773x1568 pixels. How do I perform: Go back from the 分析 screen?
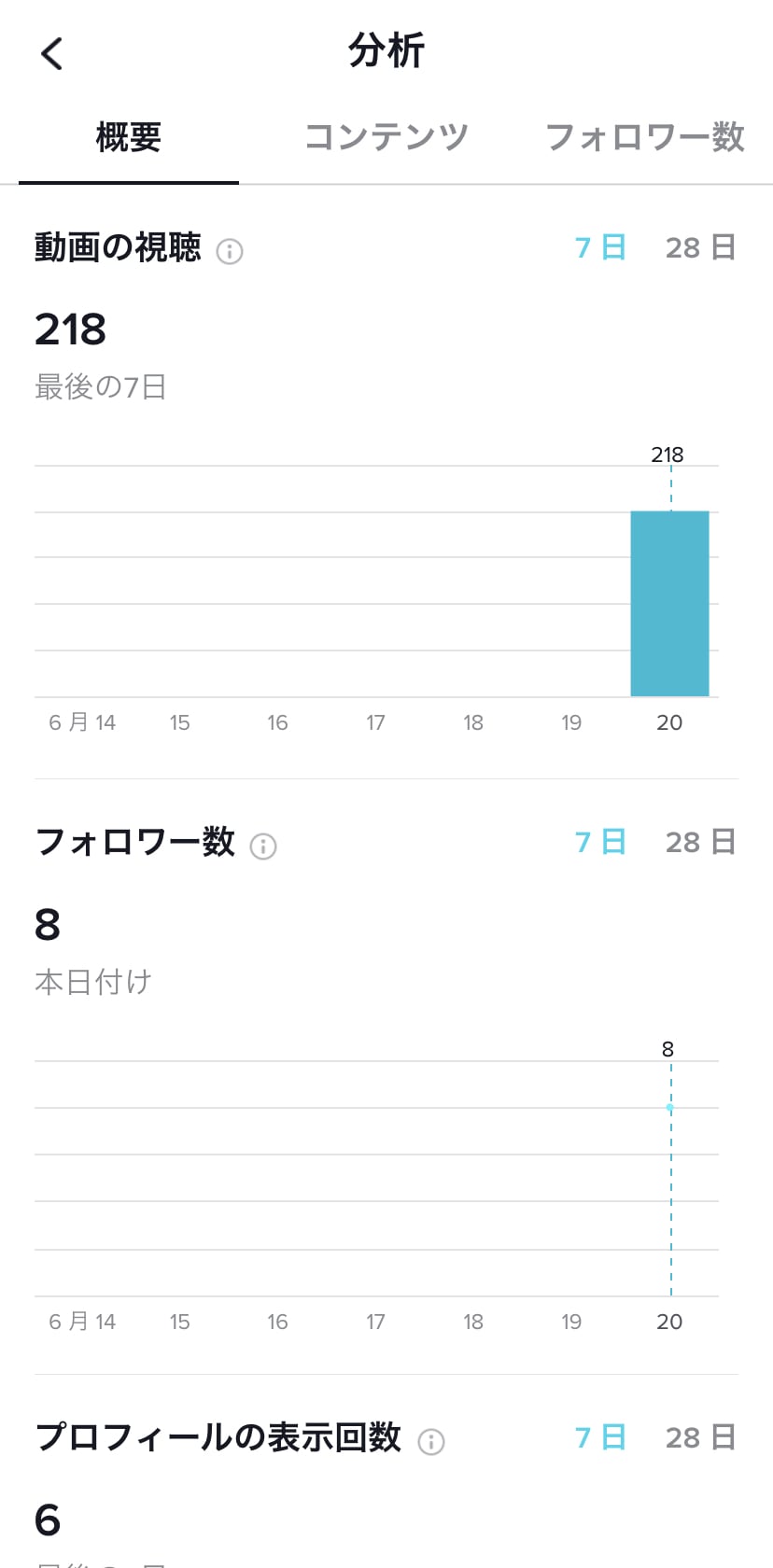coord(52,53)
